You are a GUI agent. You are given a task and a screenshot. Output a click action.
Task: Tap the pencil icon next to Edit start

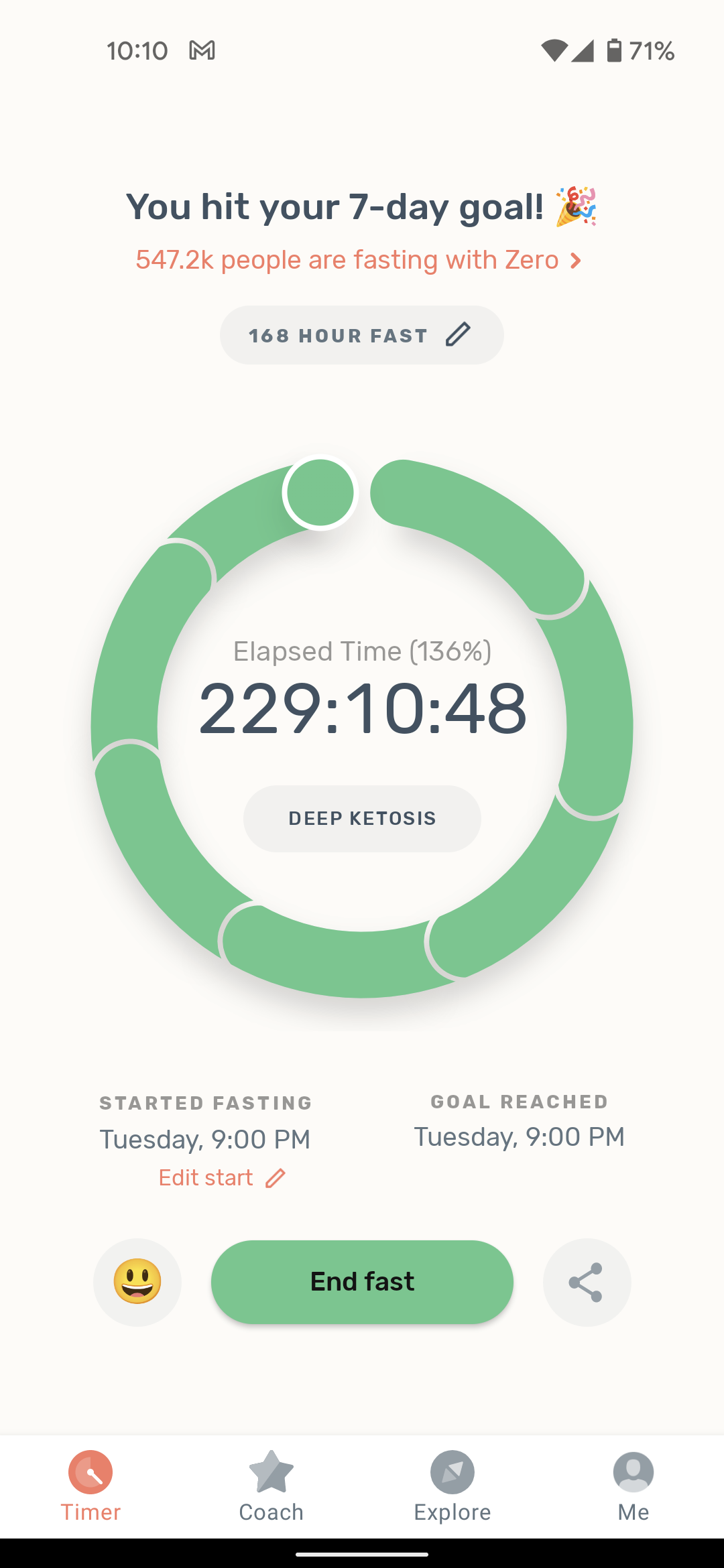(x=275, y=1177)
